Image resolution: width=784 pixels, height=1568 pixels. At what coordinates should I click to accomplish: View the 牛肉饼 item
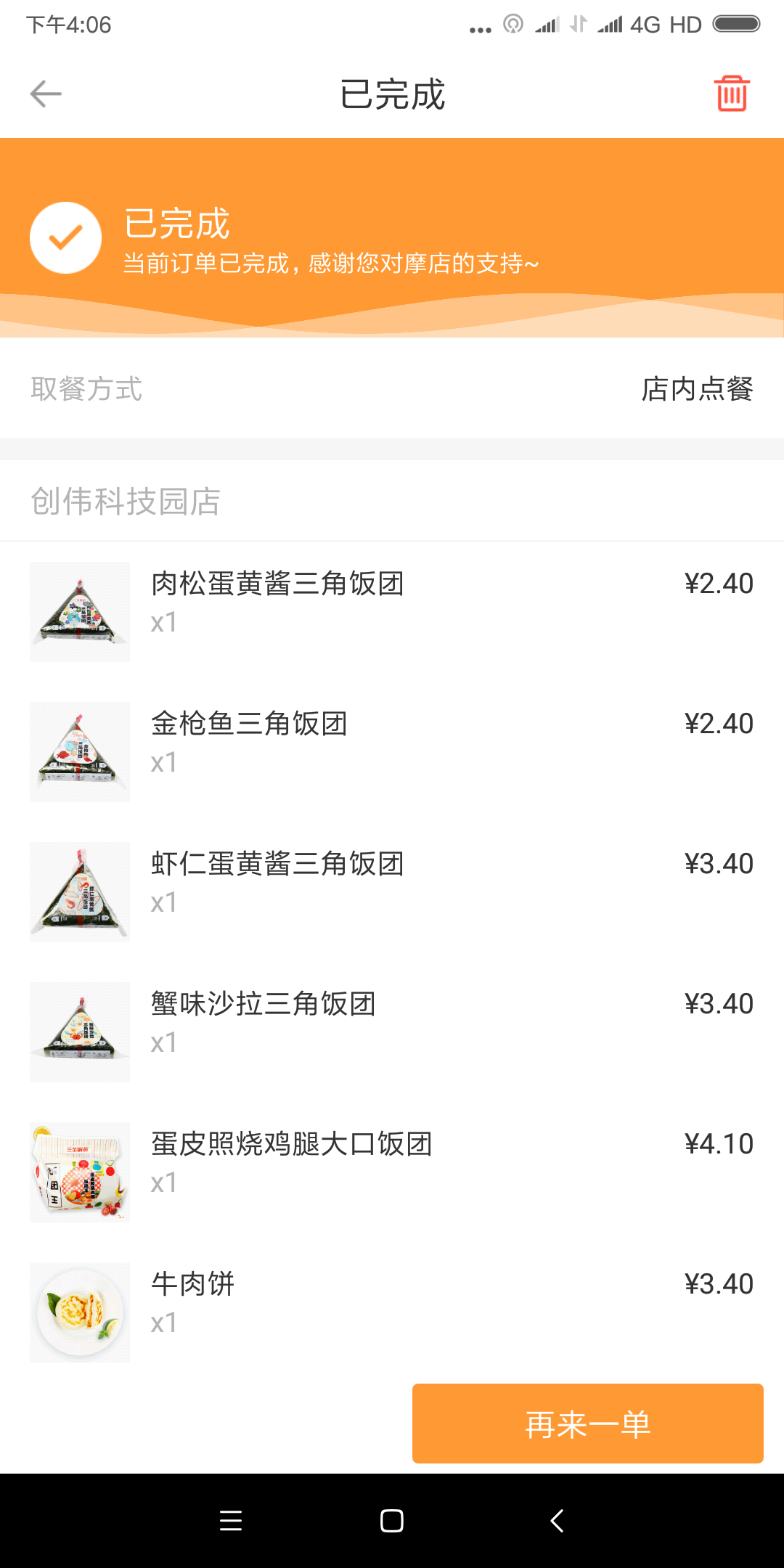[x=192, y=1285]
